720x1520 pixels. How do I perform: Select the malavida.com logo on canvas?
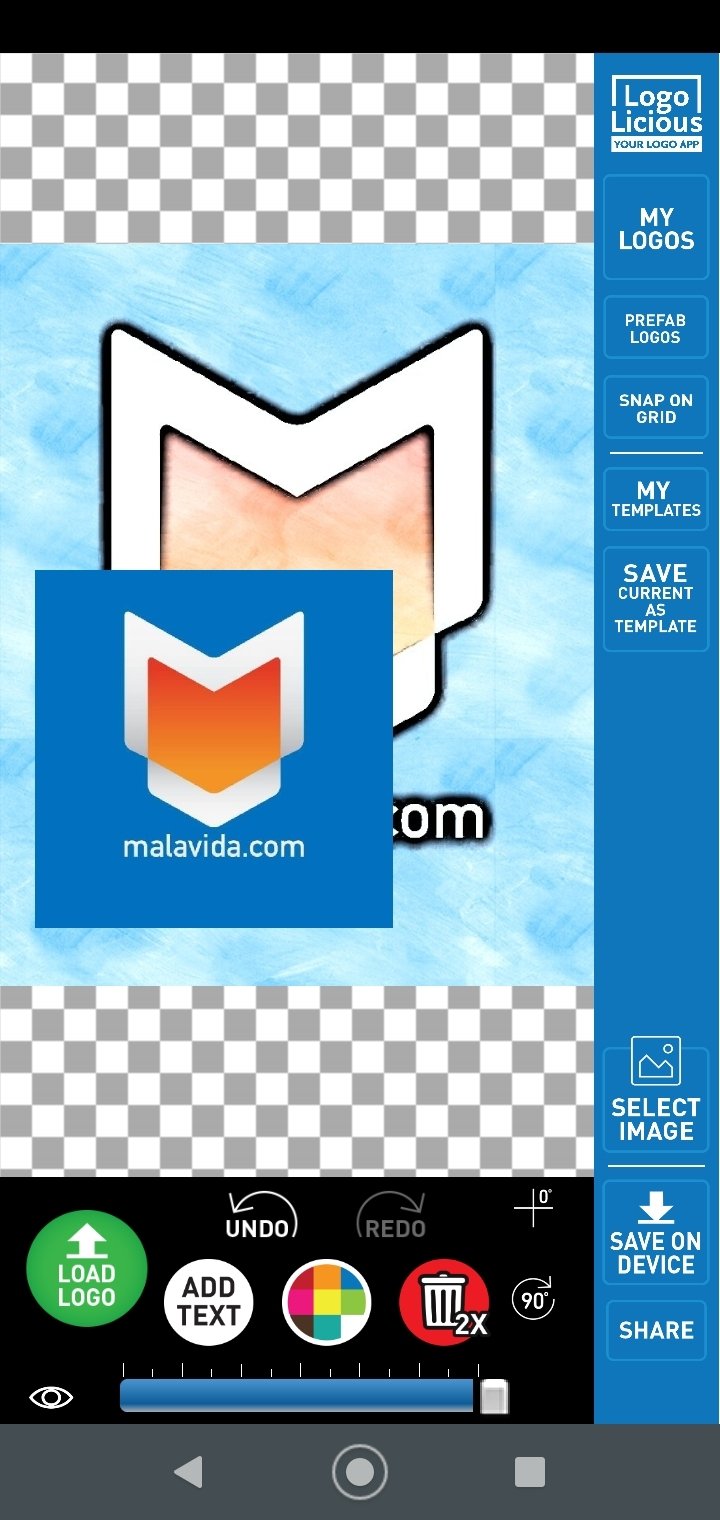[214, 749]
